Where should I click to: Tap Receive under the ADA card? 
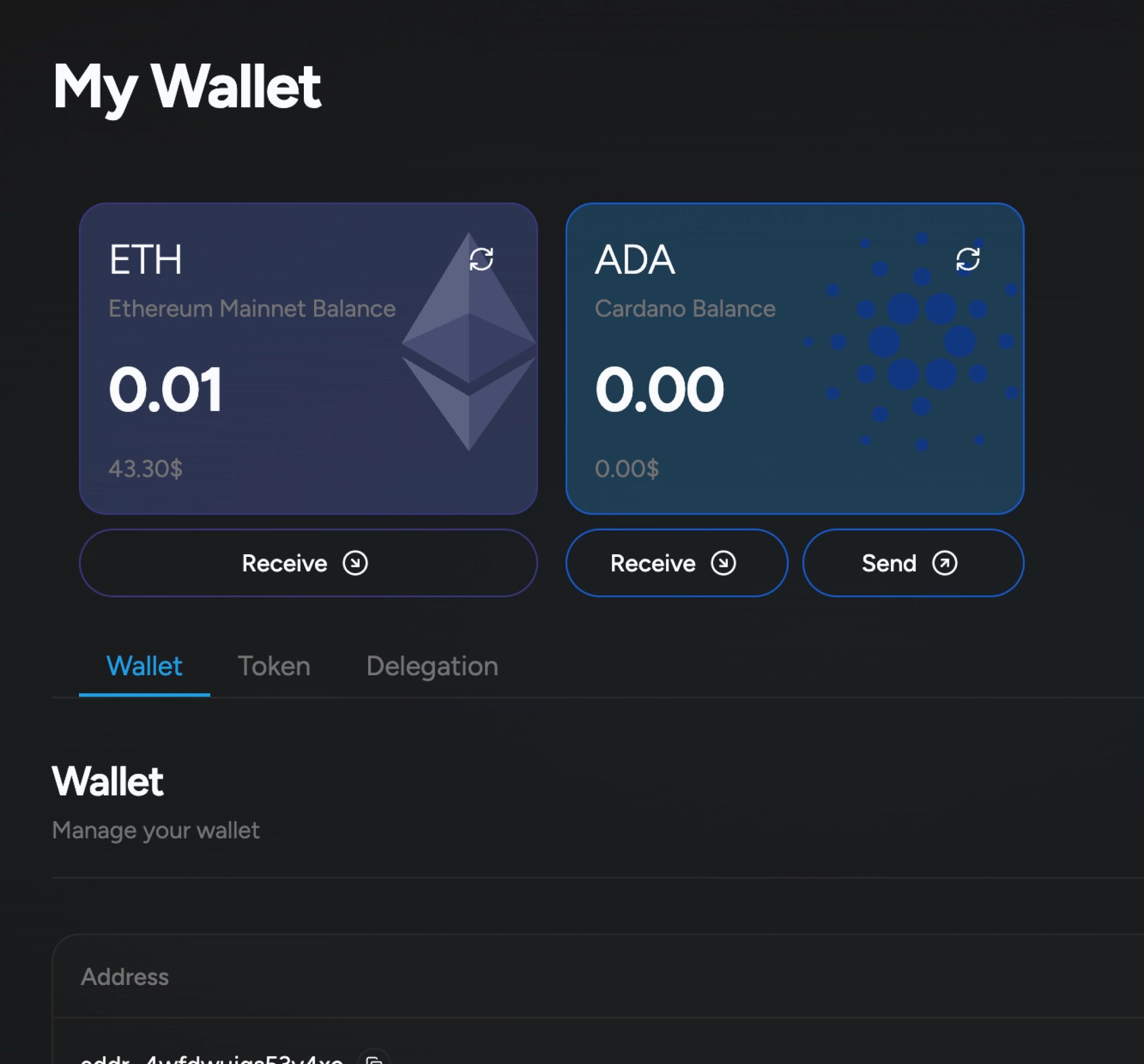point(676,563)
